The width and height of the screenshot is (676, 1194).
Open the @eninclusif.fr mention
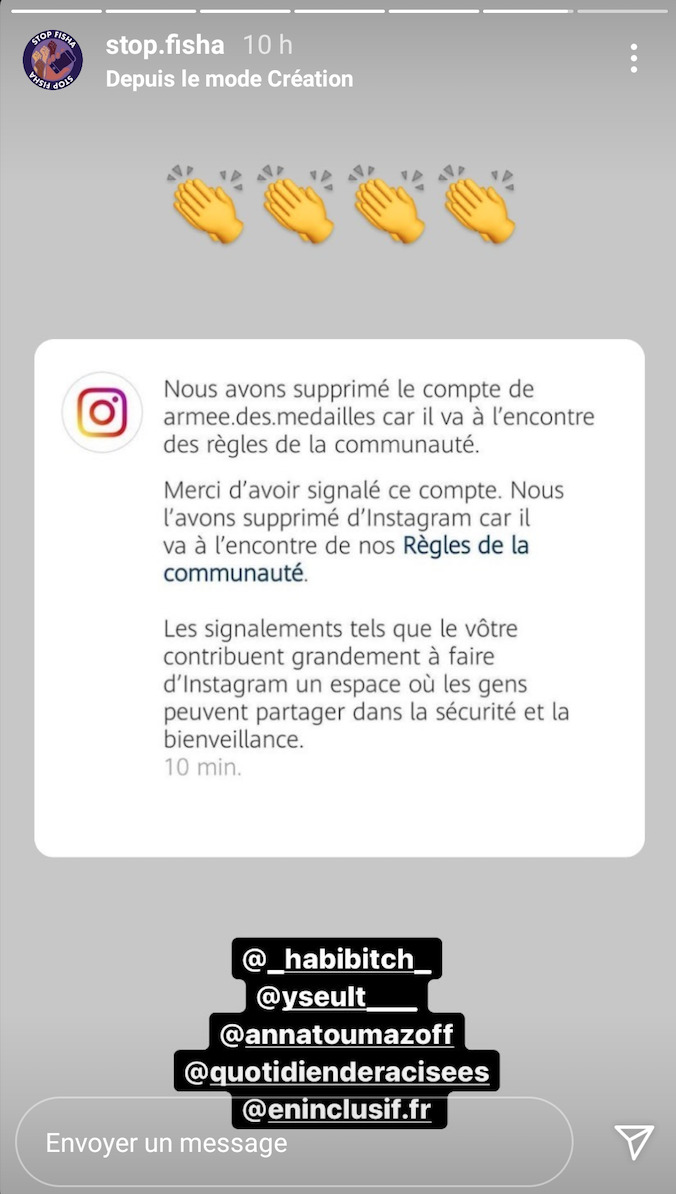(x=337, y=1109)
